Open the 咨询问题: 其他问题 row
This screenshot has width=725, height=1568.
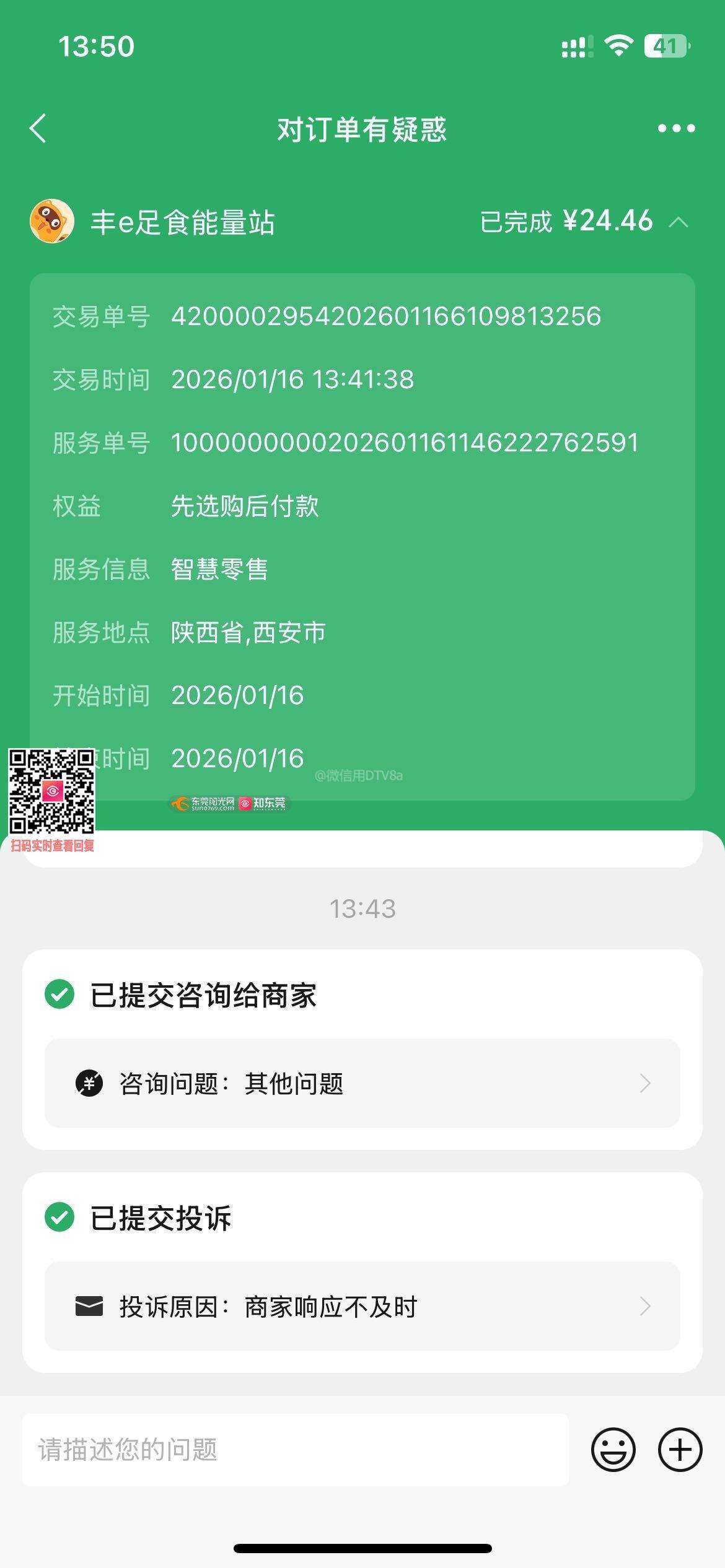(362, 1083)
